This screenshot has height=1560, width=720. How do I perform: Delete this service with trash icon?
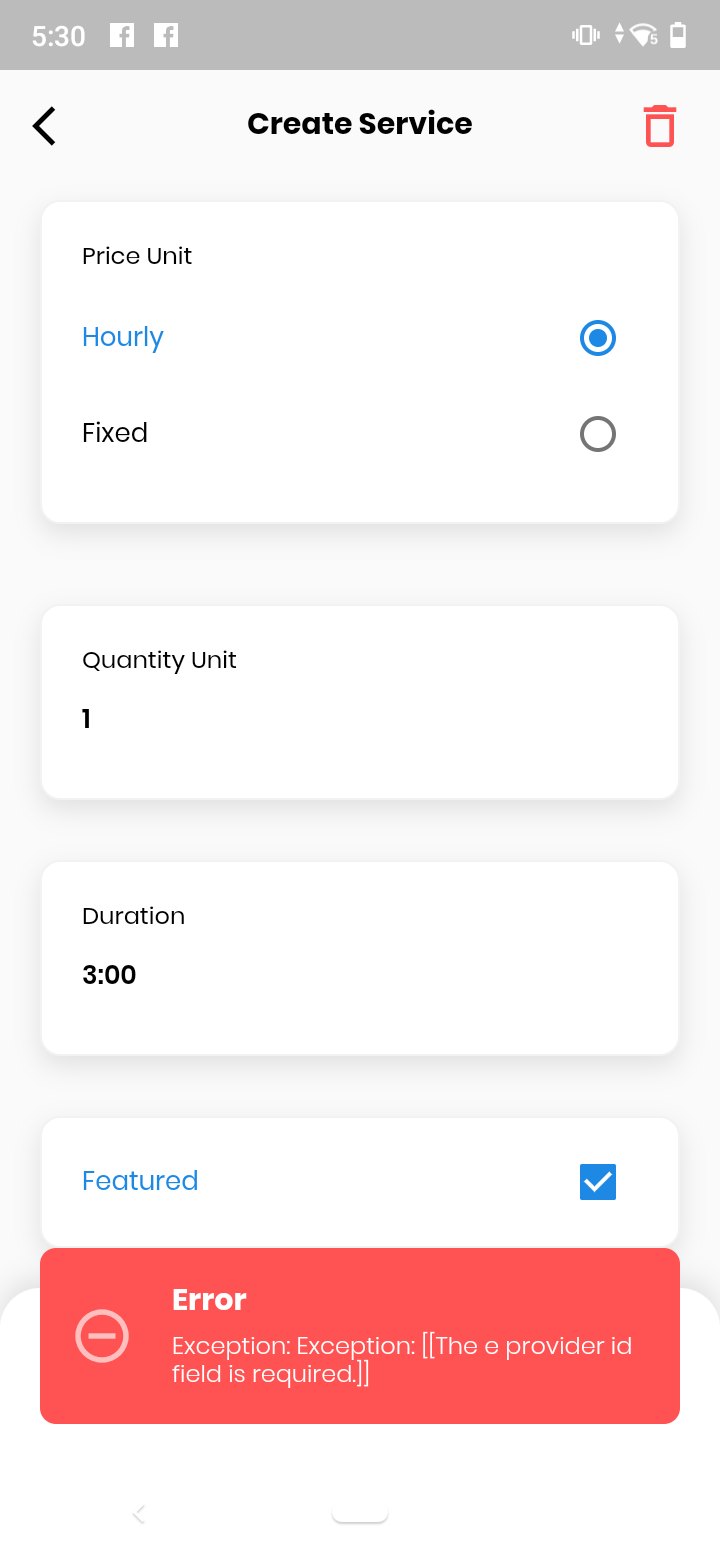point(660,126)
